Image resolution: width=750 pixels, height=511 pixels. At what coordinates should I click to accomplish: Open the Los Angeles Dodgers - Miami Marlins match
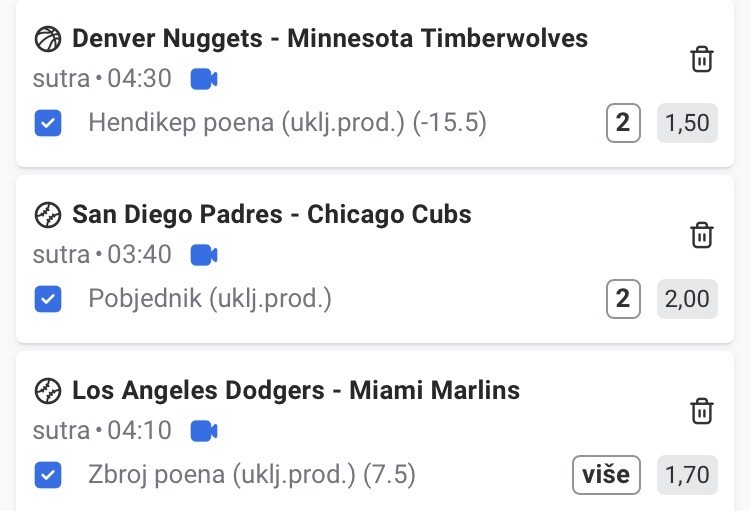pos(295,390)
